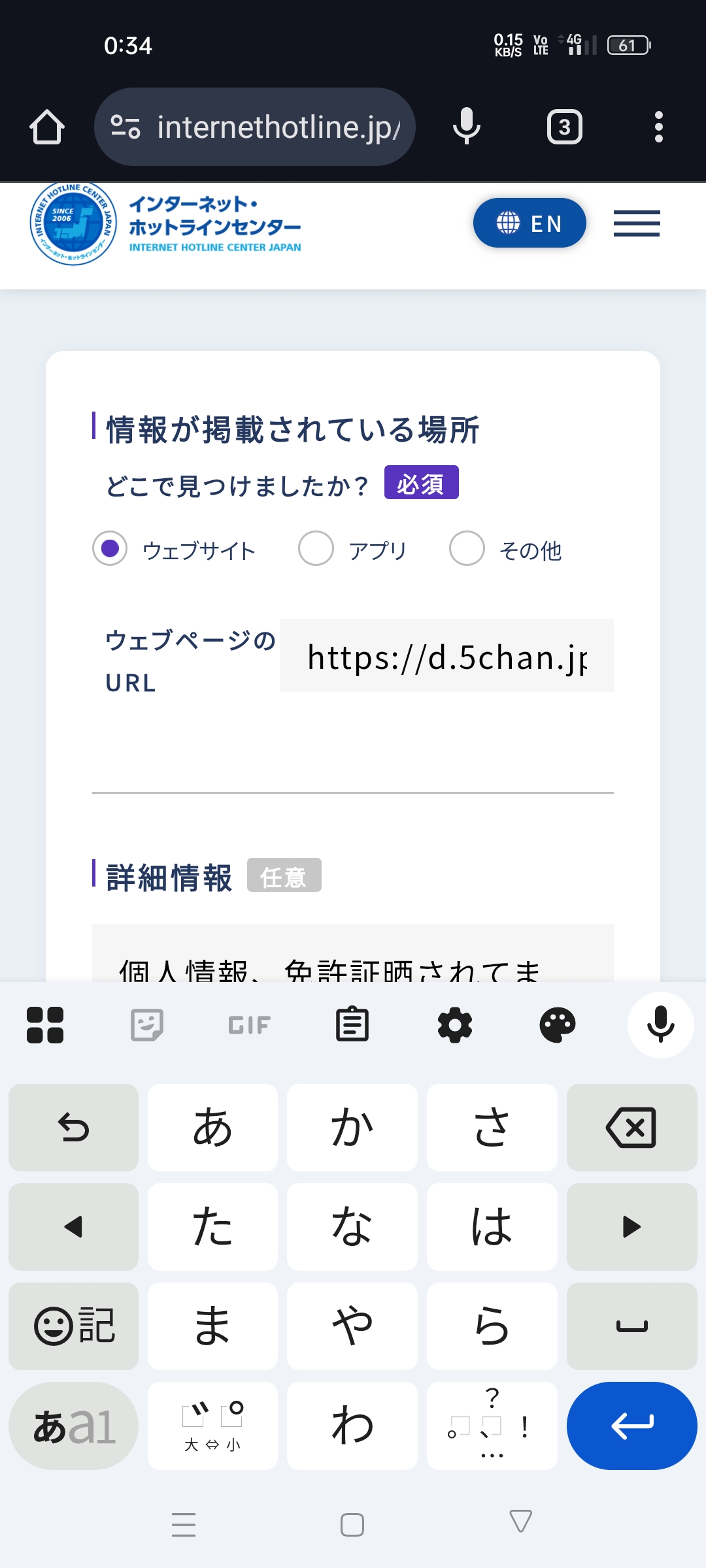This screenshot has height=1568, width=706.
Task: Select the アプリ radio option
Action: [x=316, y=549]
